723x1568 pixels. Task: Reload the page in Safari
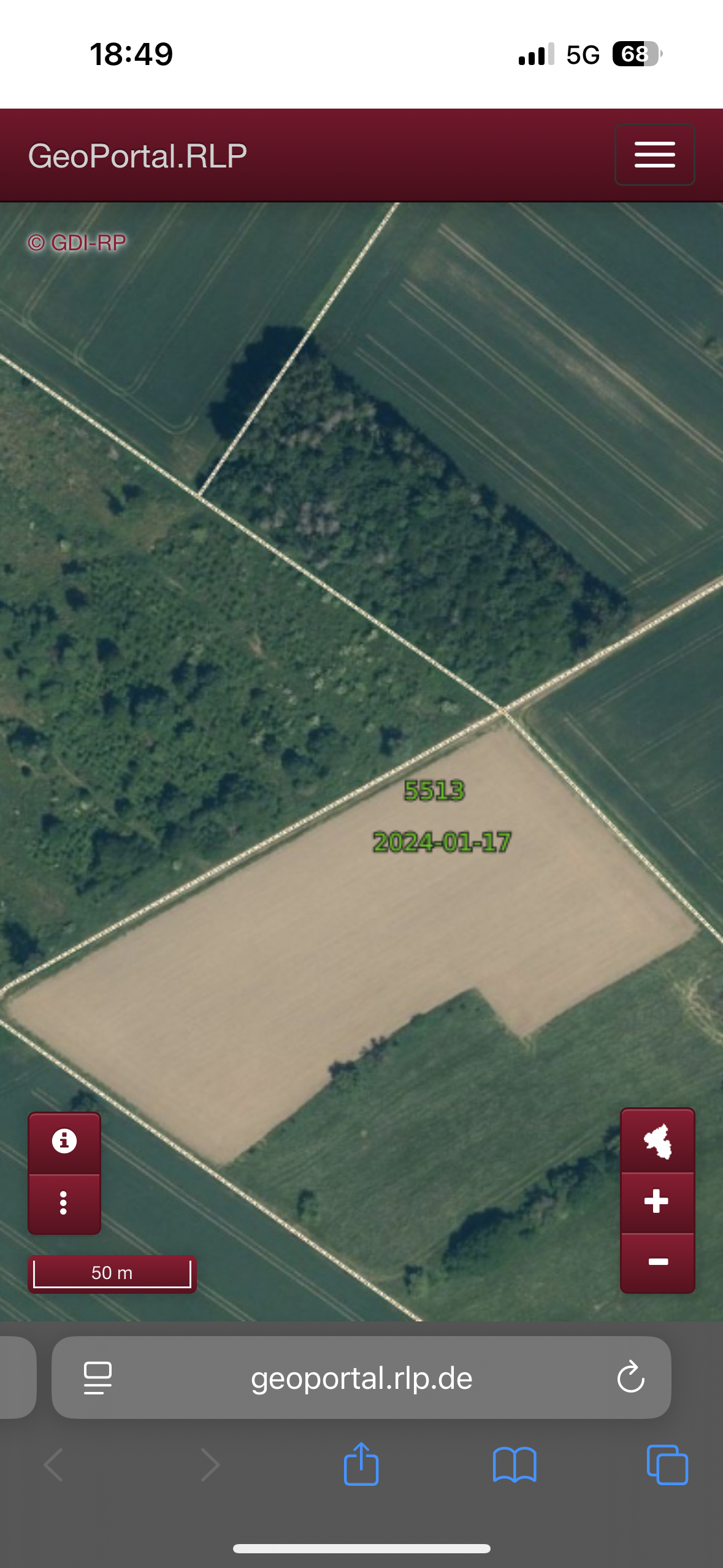(630, 1378)
